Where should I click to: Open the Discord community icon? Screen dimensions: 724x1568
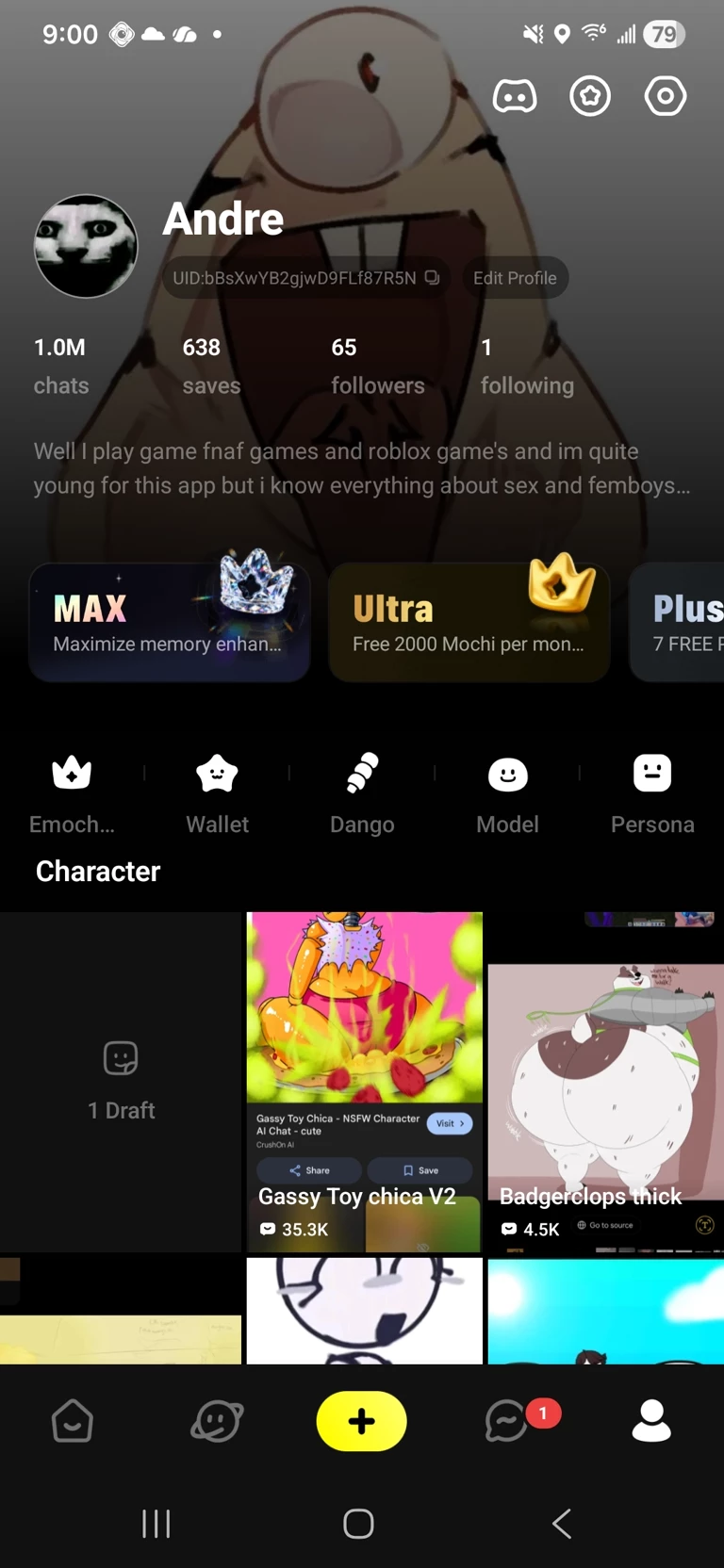pos(515,96)
